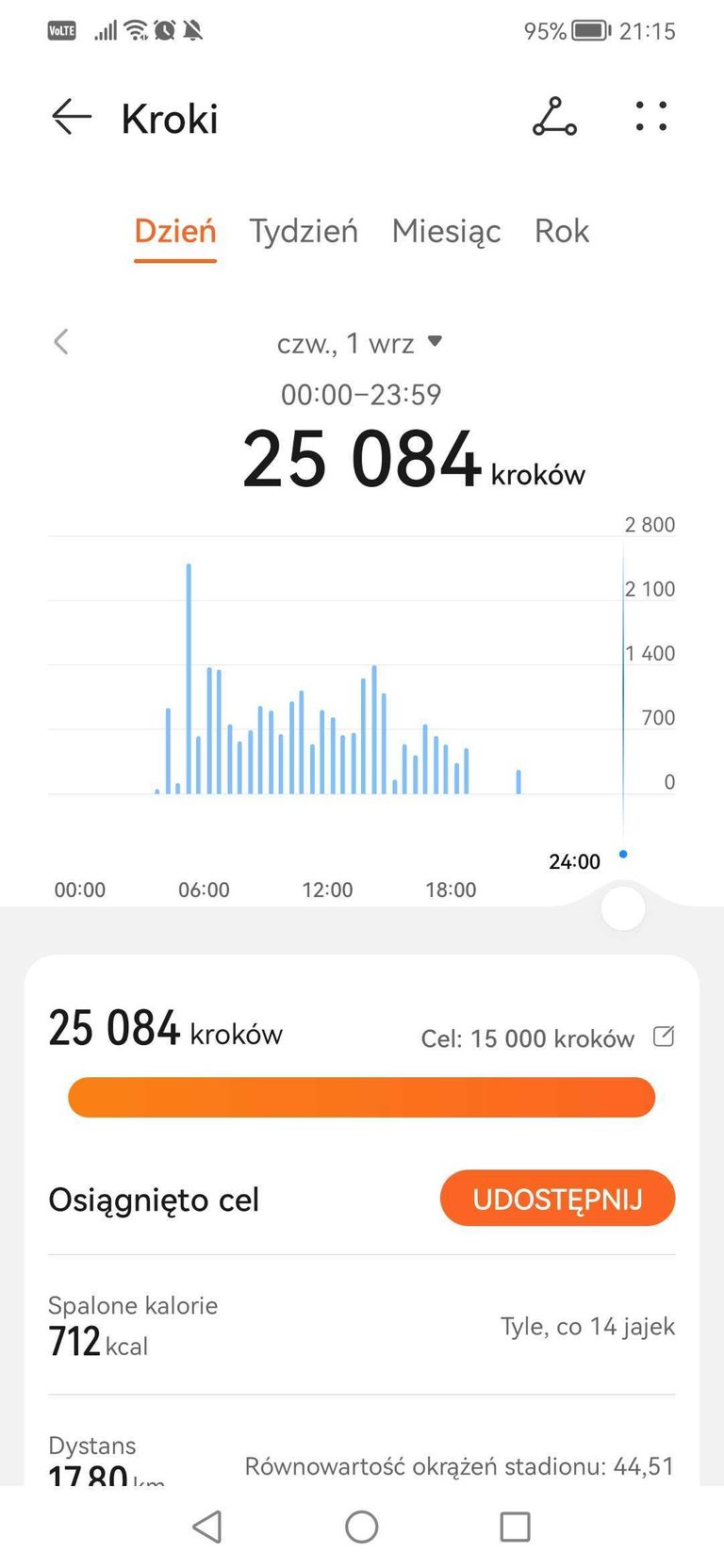Image resolution: width=724 pixels, height=1568 pixels.
Task: Open the date picker for czw., 1 wrz
Action: point(359,344)
